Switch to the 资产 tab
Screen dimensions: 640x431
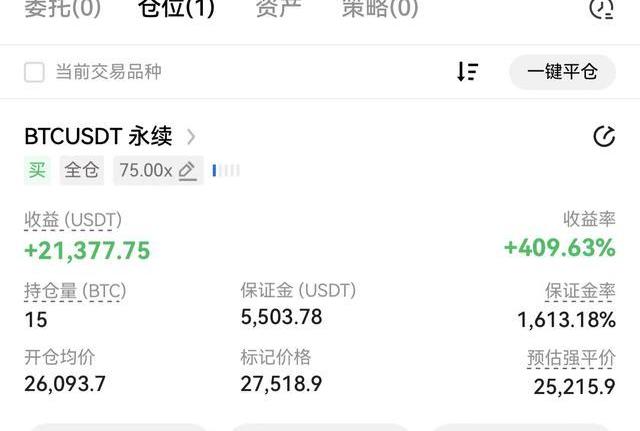pos(278,9)
